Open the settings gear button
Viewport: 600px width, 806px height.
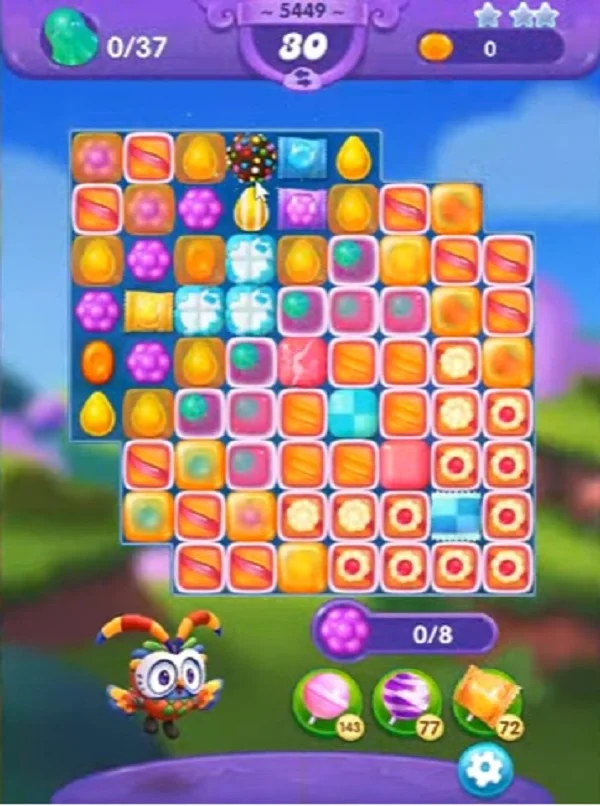pyautogui.click(x=485, y=768)
